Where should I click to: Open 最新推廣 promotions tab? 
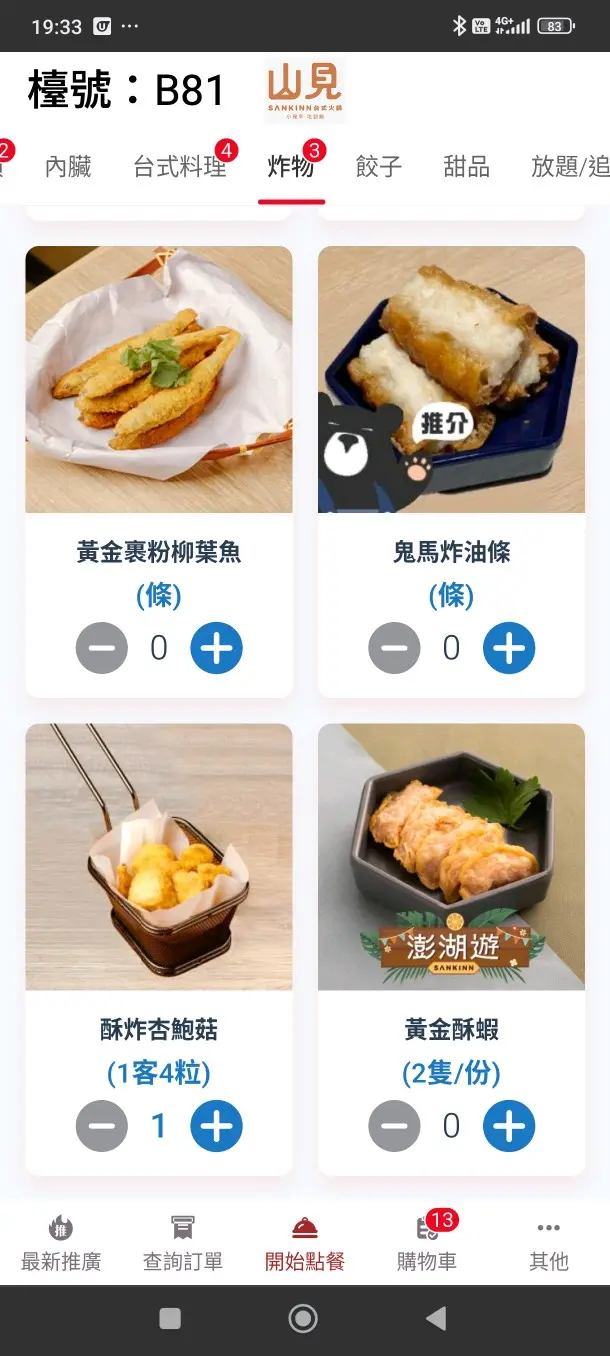coord(61,1243)
